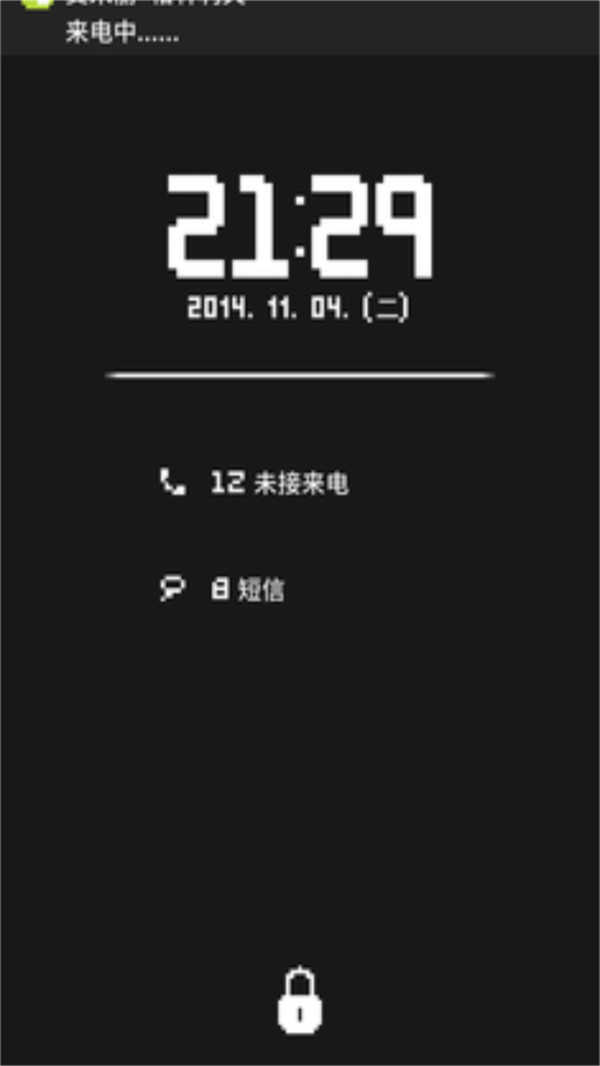Tap the padlock unlock icon
Screen dimensions: 600x1066
(299, 999)
